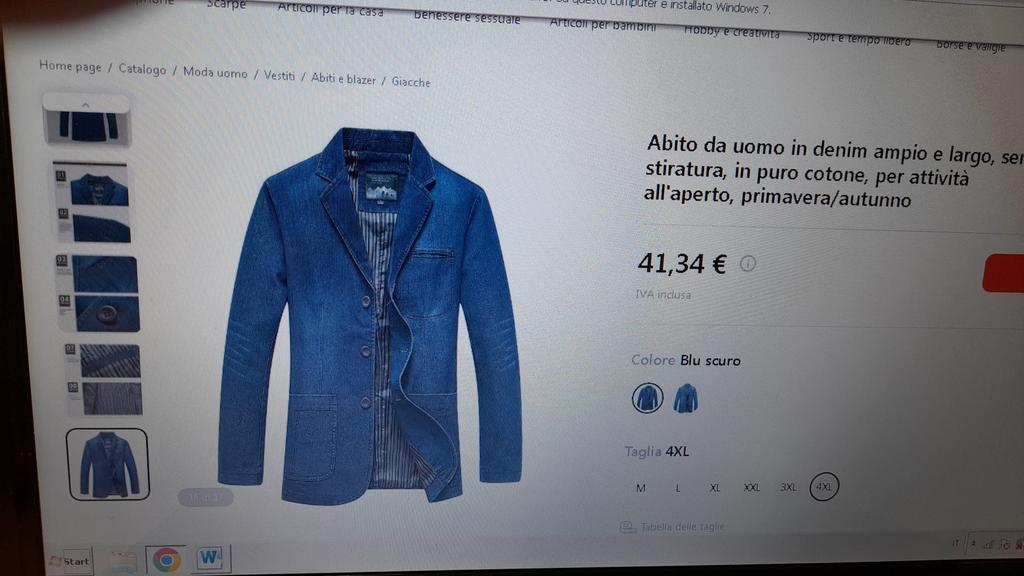Select size XL

click(x=715, y=488)
